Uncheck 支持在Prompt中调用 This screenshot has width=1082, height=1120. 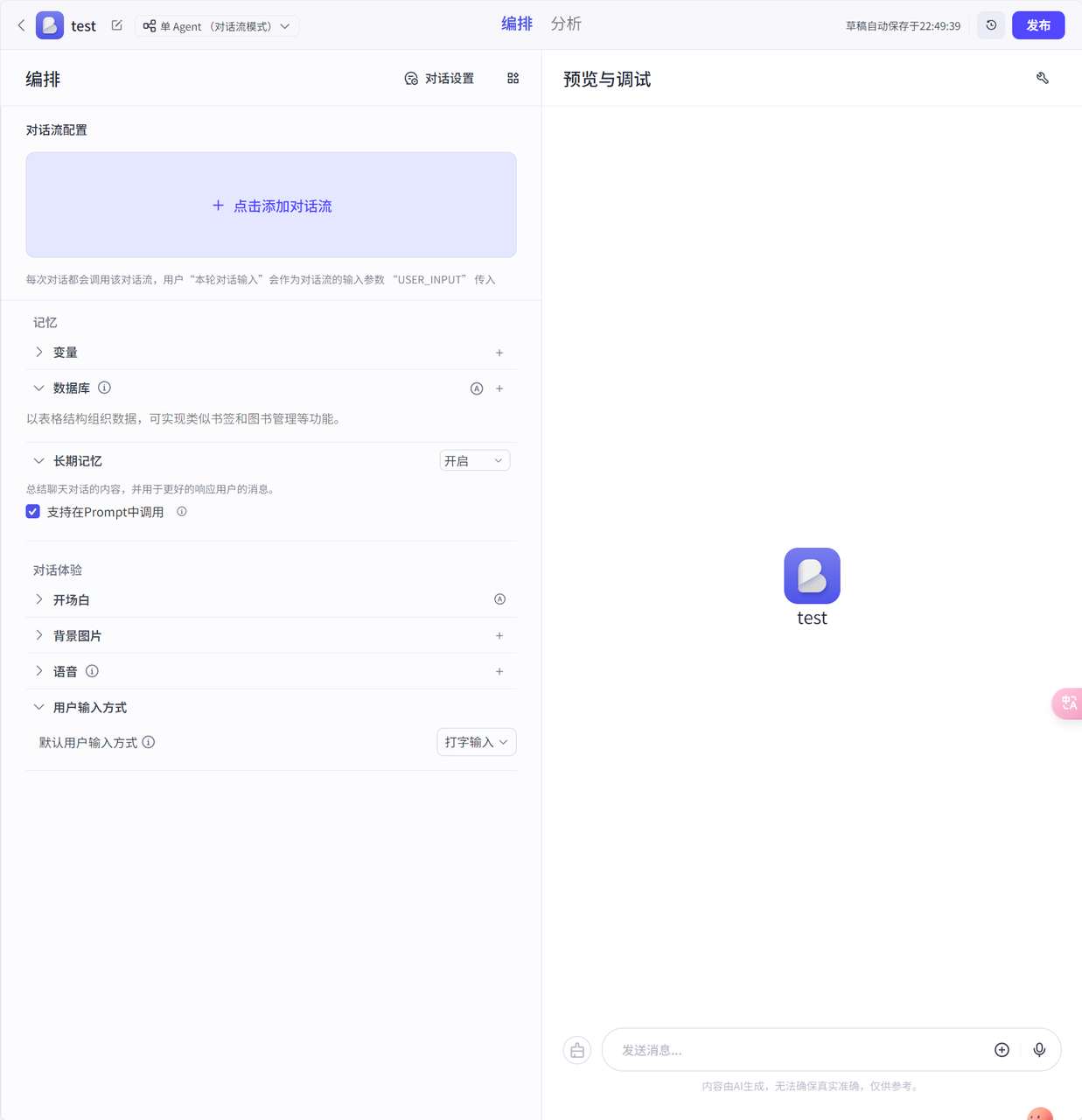click(x=33, y=512)
